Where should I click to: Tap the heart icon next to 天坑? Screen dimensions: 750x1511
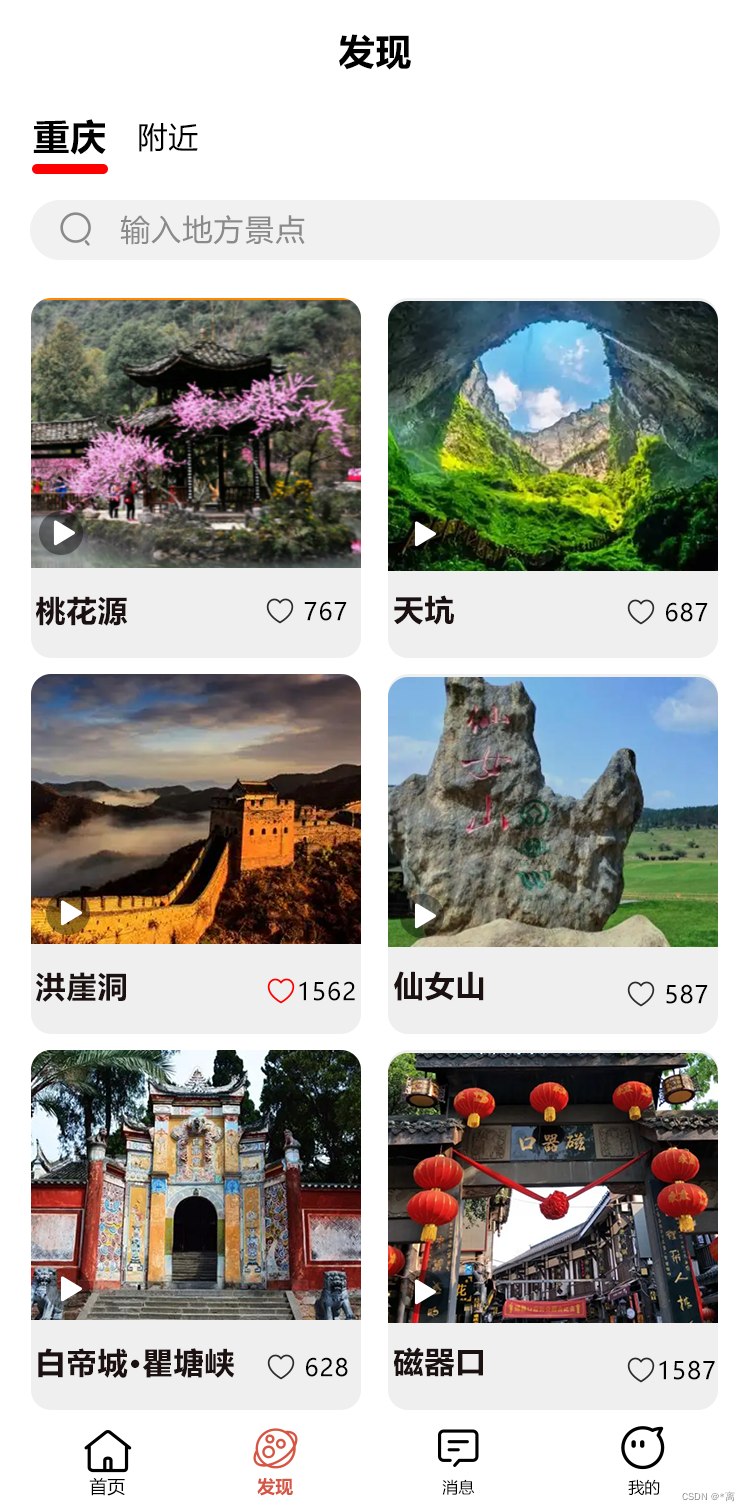640,611
